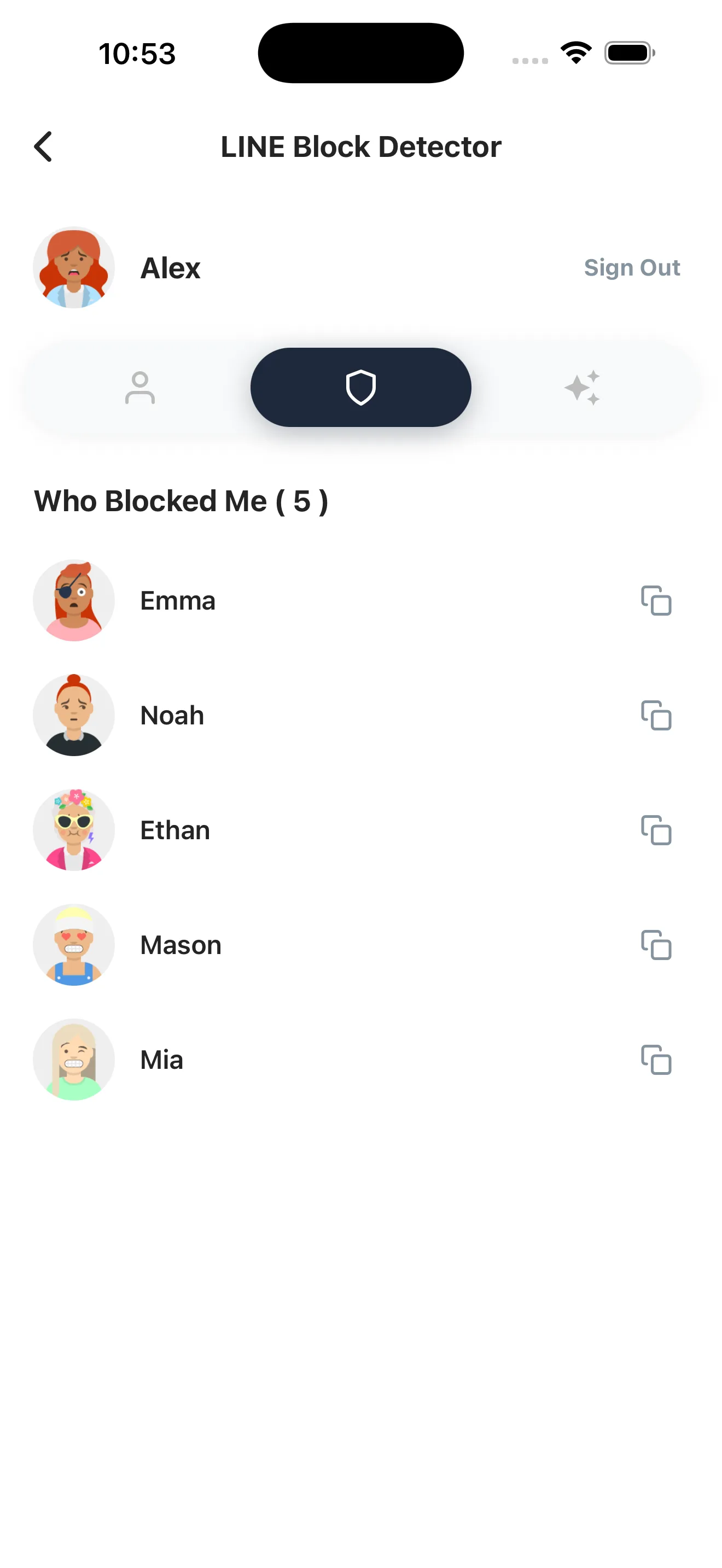View Mason's avatar thumbnail

(74, 945)
